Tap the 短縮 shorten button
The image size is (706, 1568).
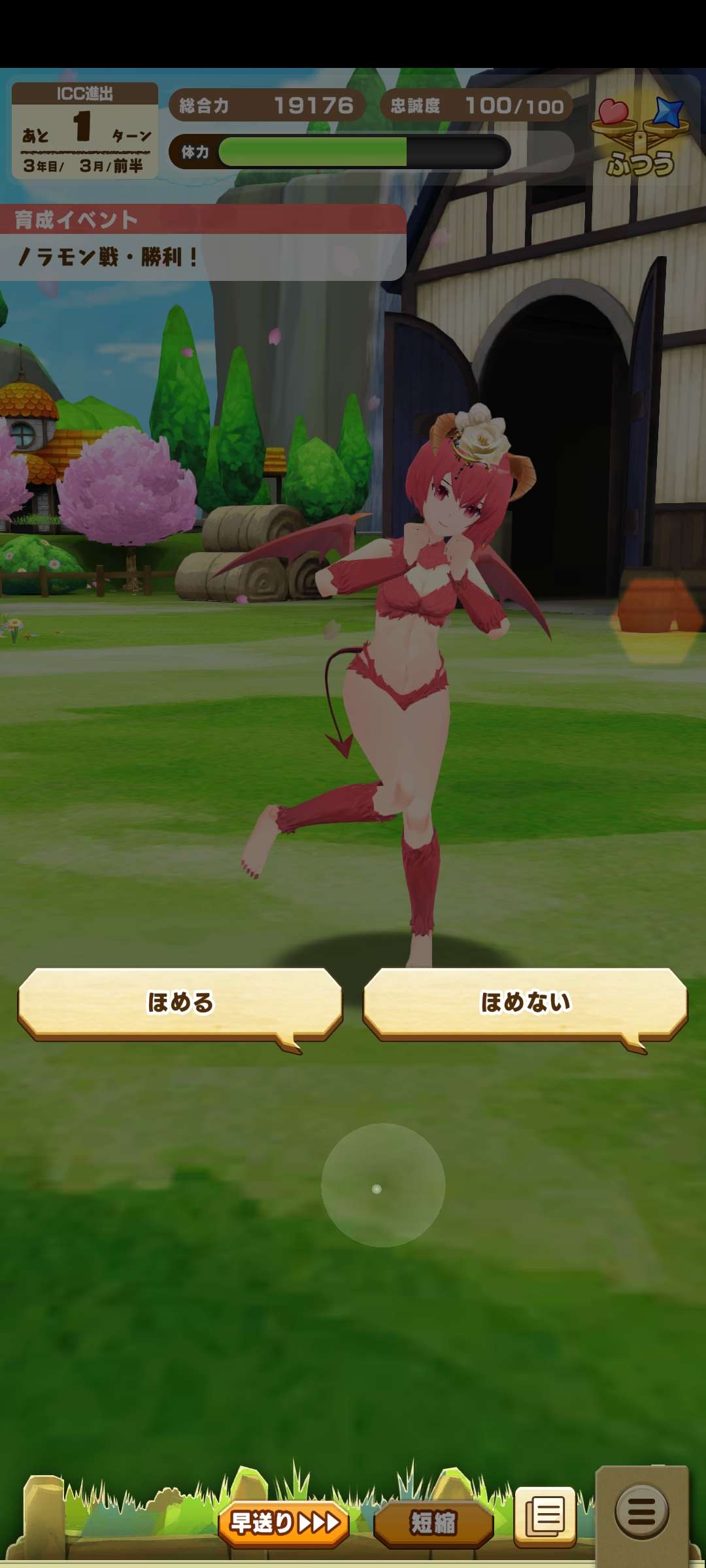433,1523
